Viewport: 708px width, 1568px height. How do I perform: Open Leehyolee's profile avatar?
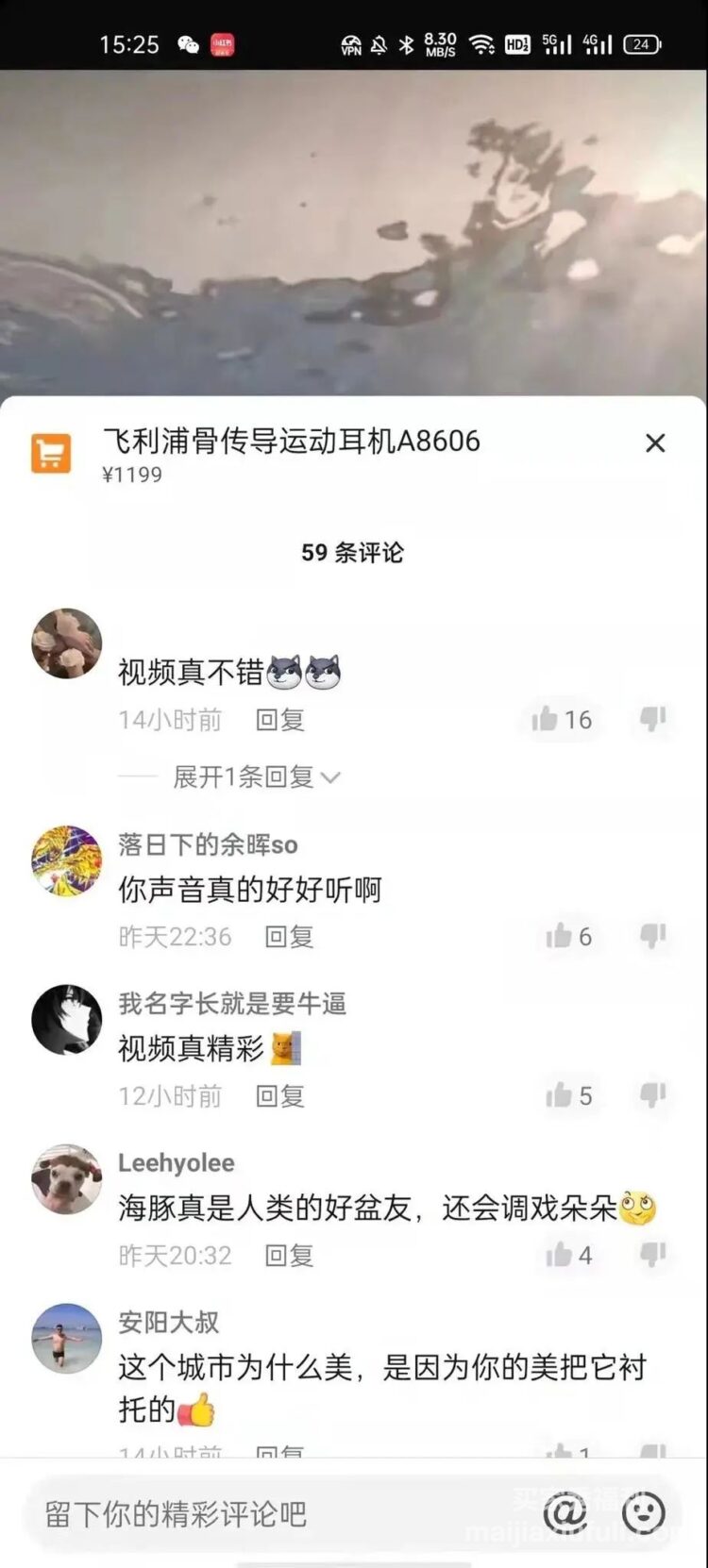66,1179
